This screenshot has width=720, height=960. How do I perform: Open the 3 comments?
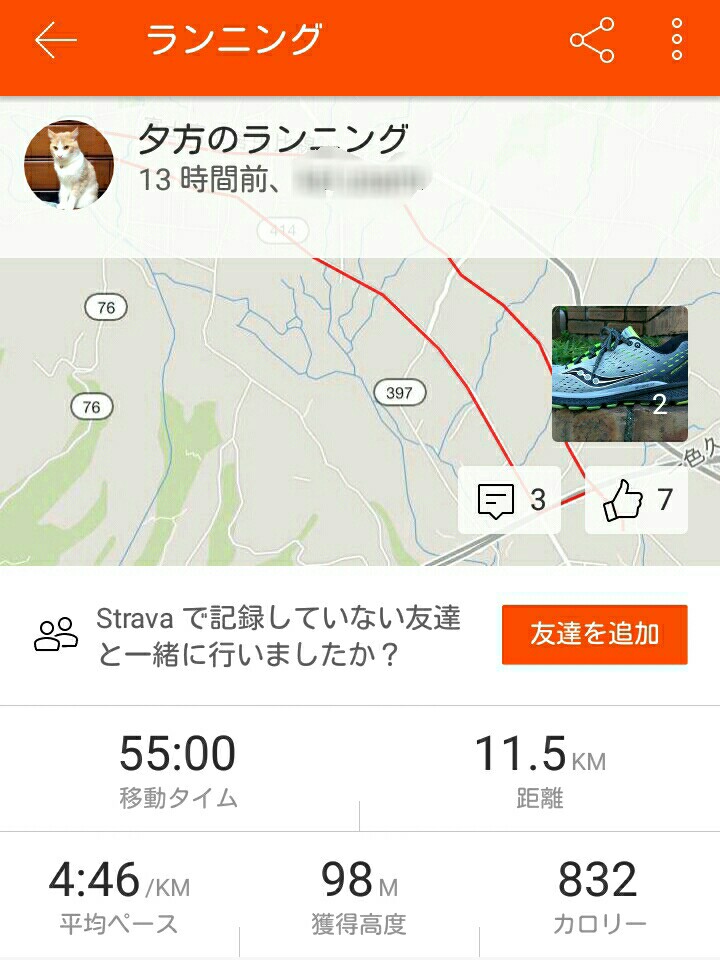coord(509,500)
